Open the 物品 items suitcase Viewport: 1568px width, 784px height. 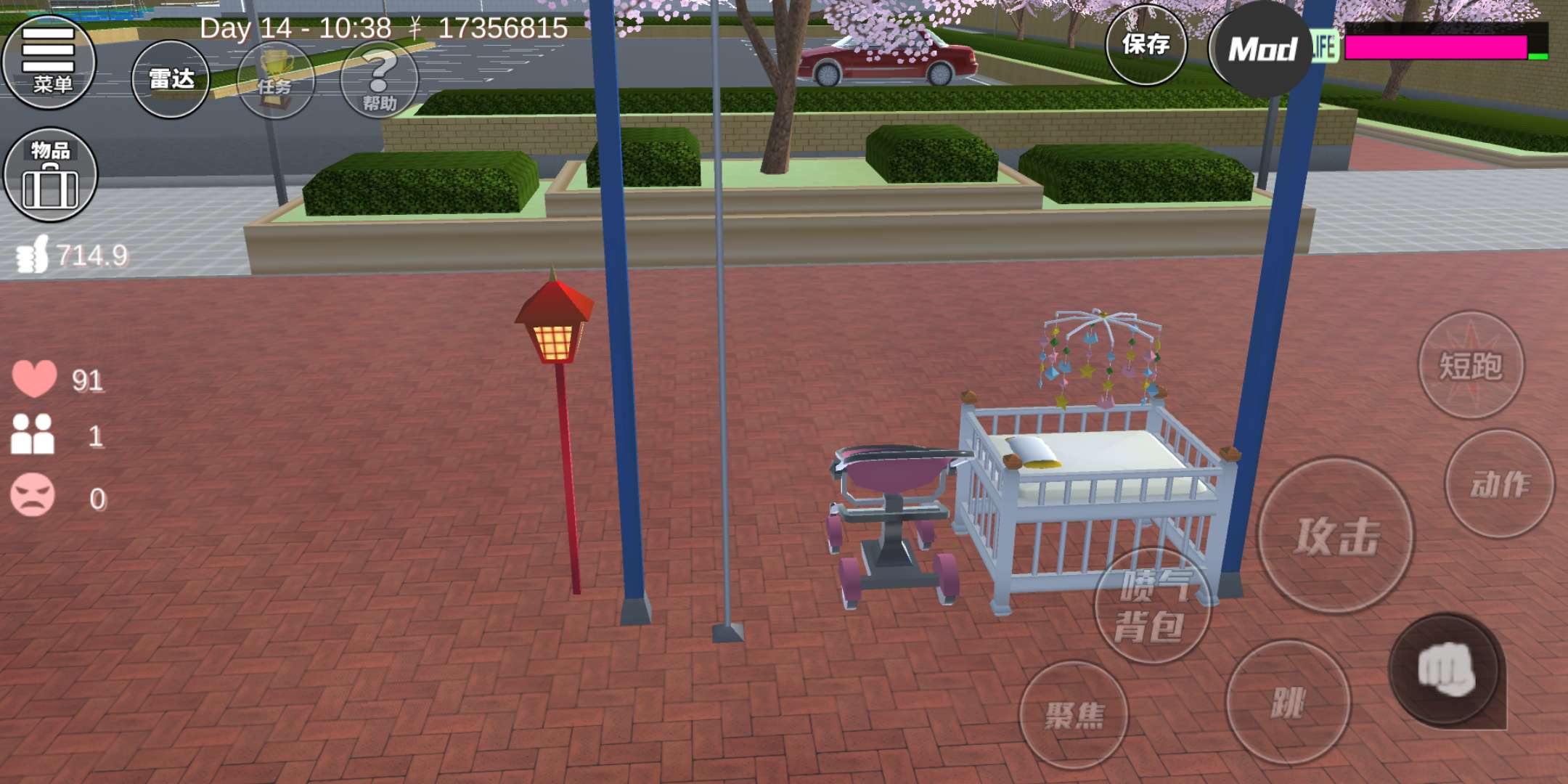(50, 176)
